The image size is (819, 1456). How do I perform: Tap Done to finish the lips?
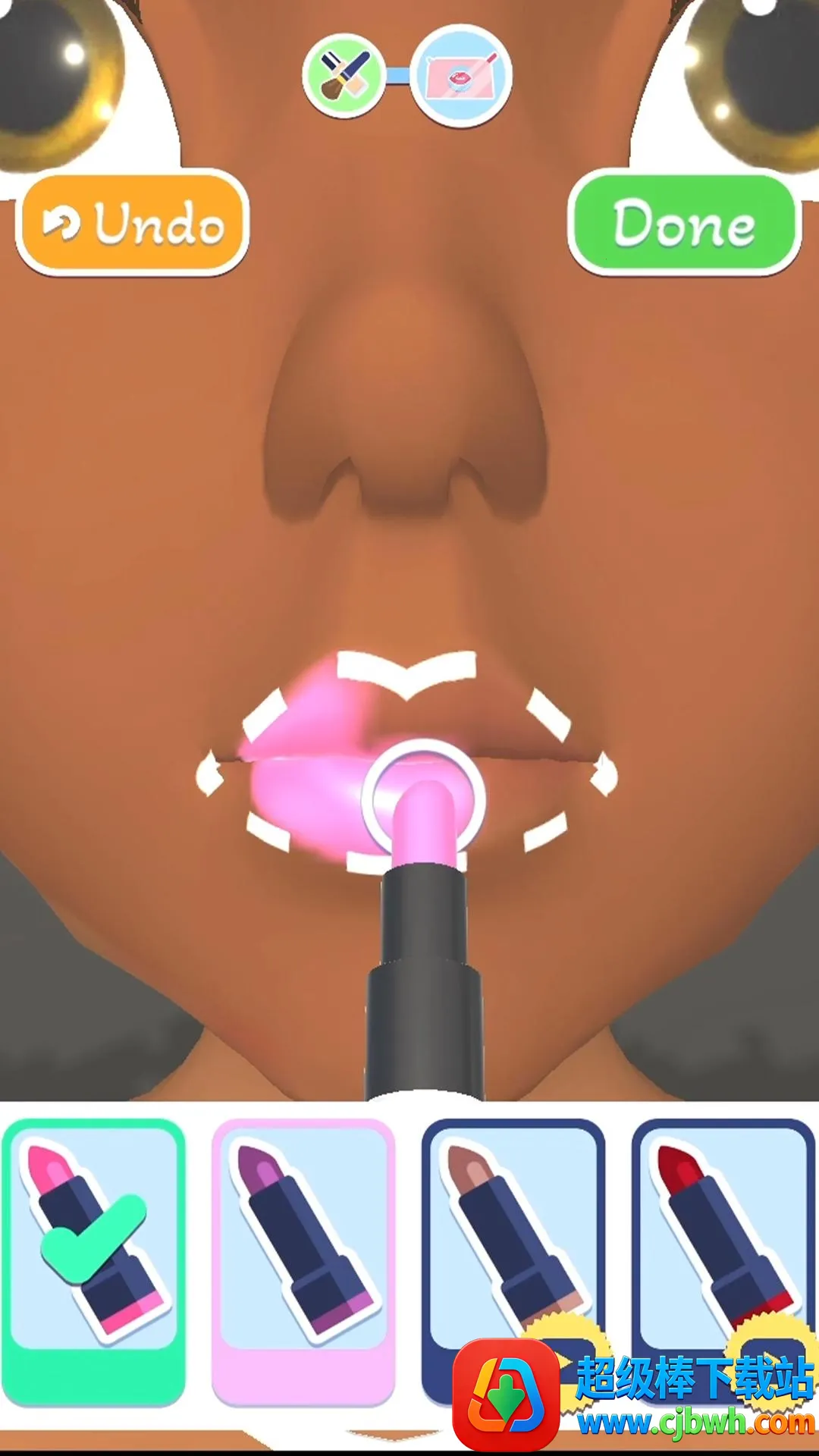pos(683,223)
